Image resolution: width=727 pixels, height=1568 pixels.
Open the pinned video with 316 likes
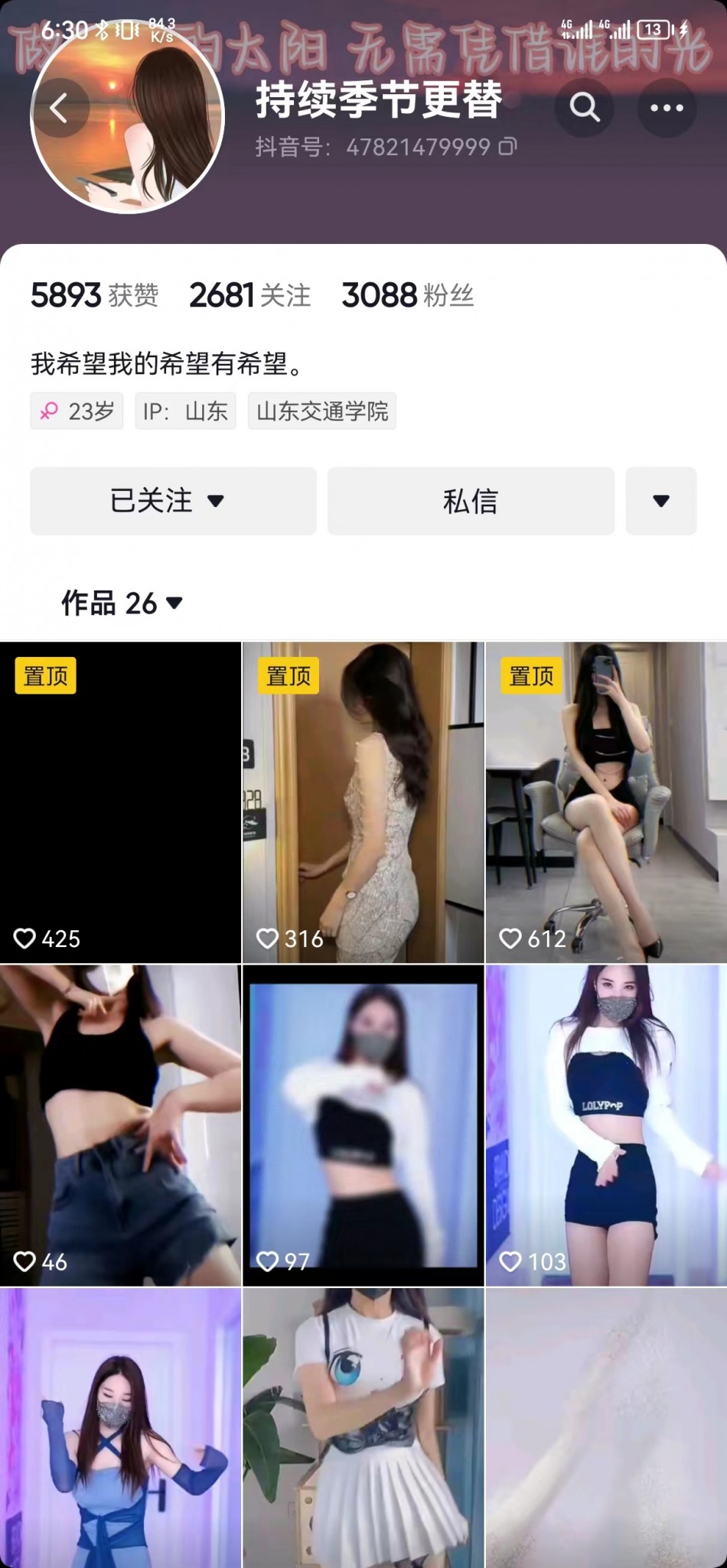[363, 803]
